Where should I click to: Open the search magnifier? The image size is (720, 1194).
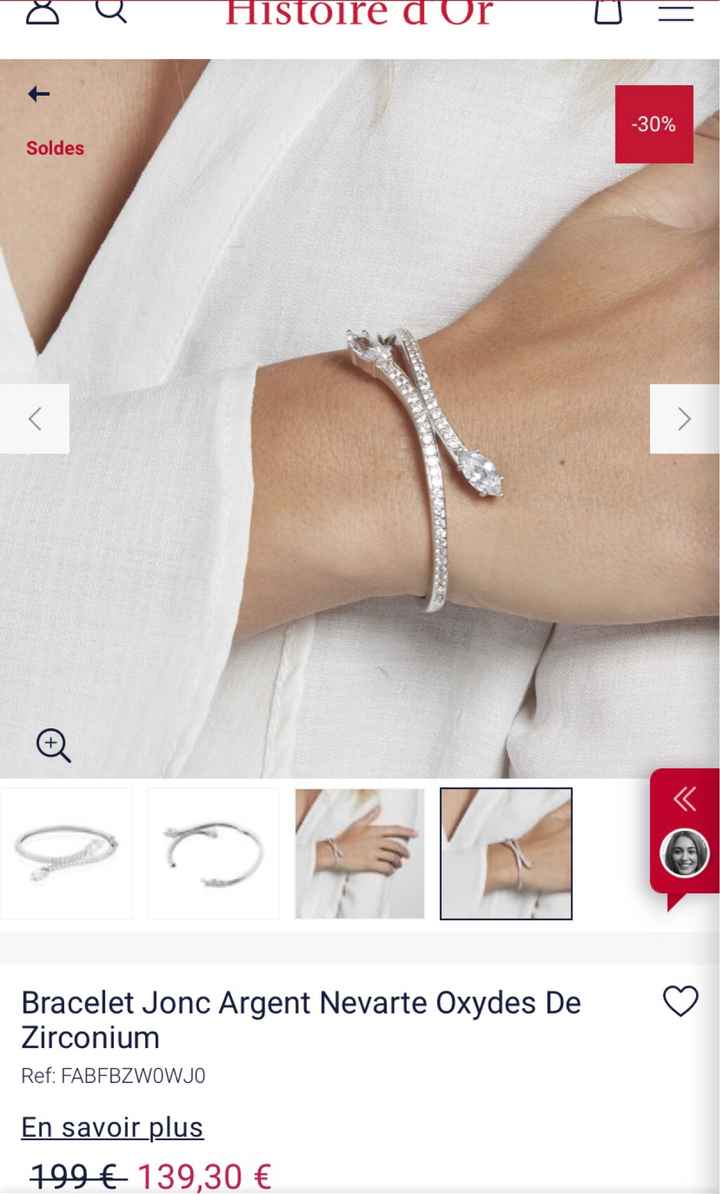111,10
